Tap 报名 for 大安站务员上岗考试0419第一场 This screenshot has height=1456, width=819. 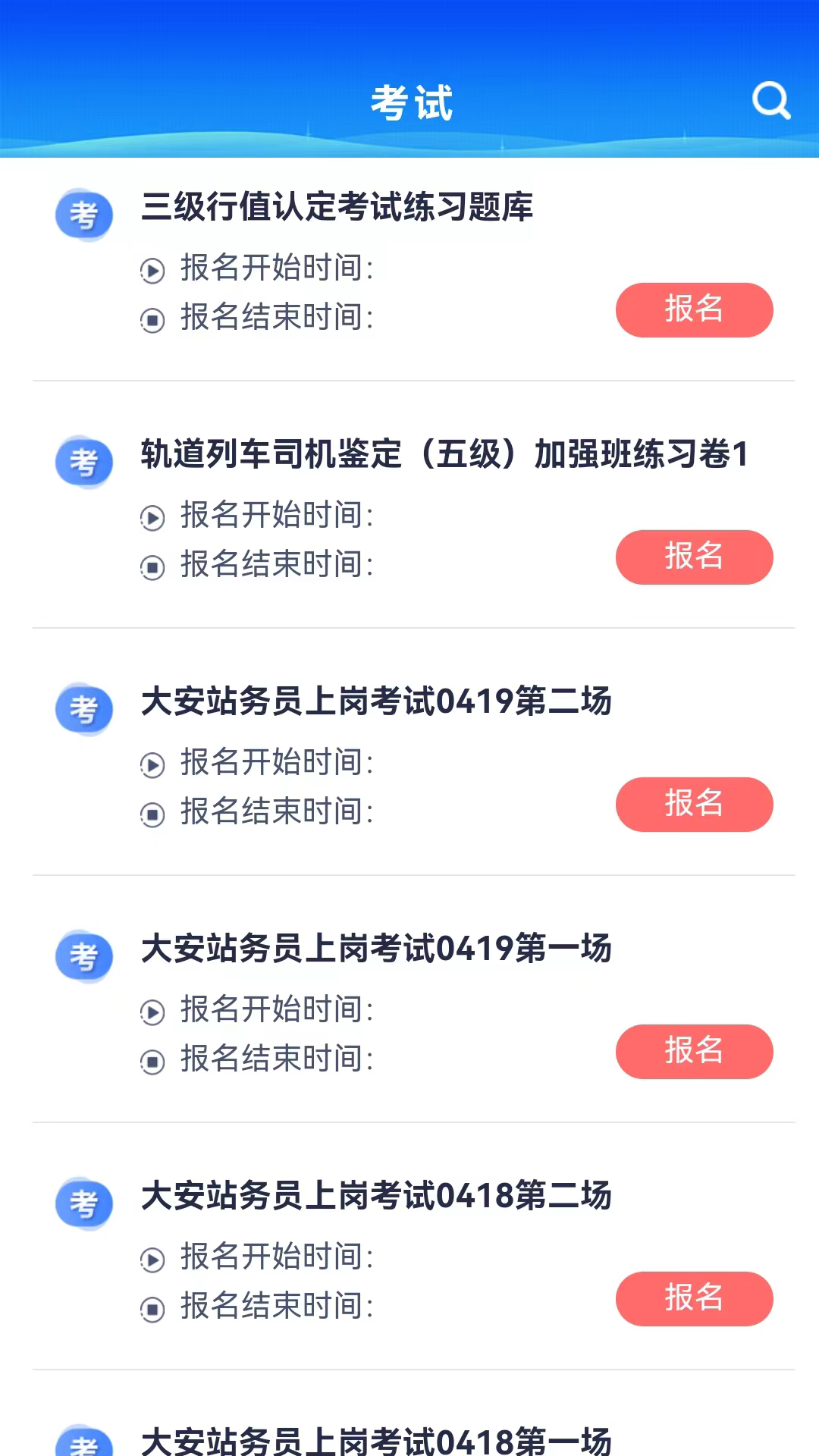point(695,1052)
